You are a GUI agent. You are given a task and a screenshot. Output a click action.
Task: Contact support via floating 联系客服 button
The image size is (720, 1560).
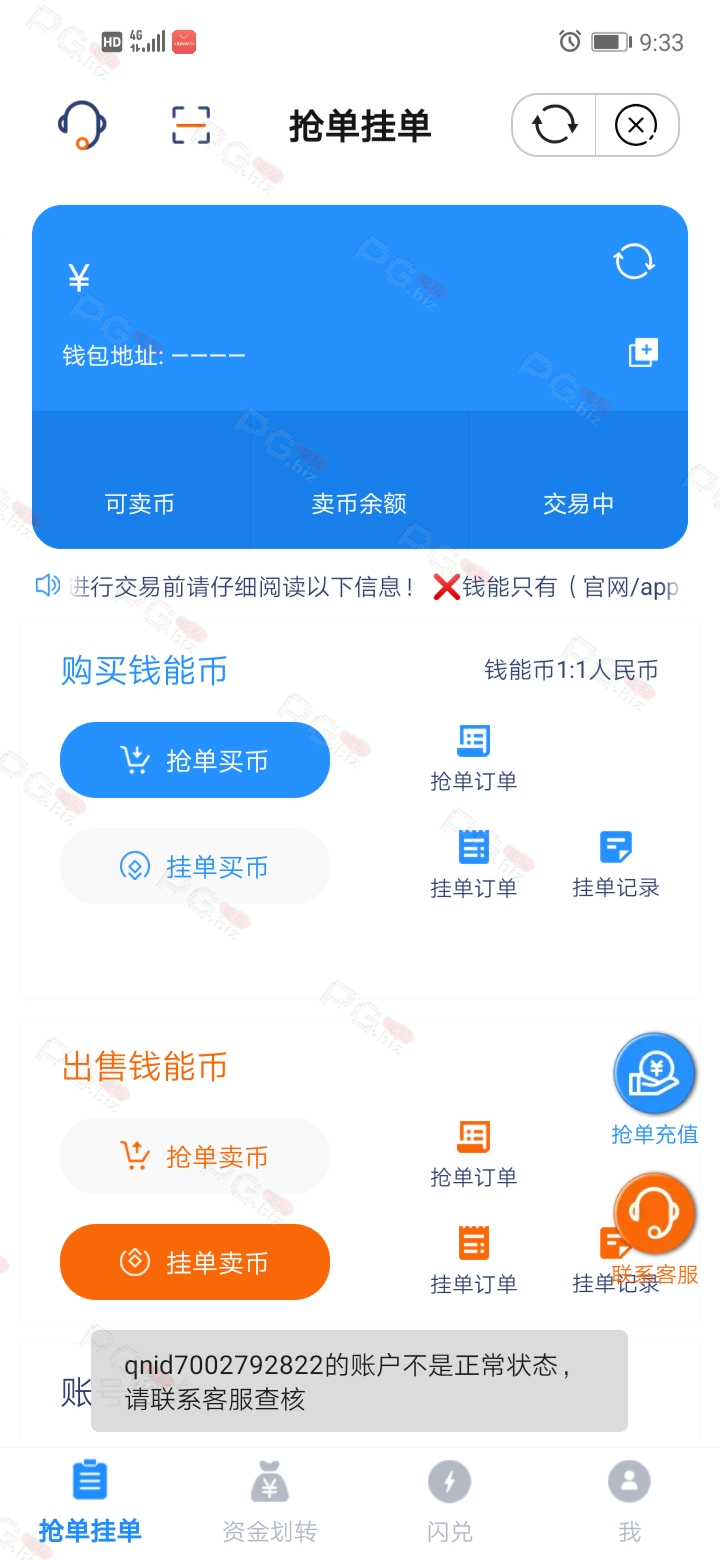point(655,1229)
